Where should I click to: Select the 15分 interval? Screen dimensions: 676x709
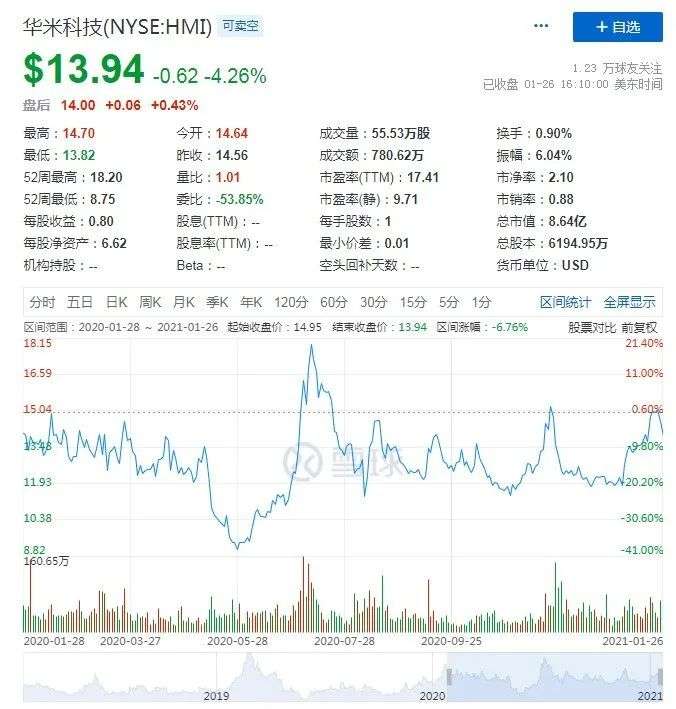click(x=412, y=302)
